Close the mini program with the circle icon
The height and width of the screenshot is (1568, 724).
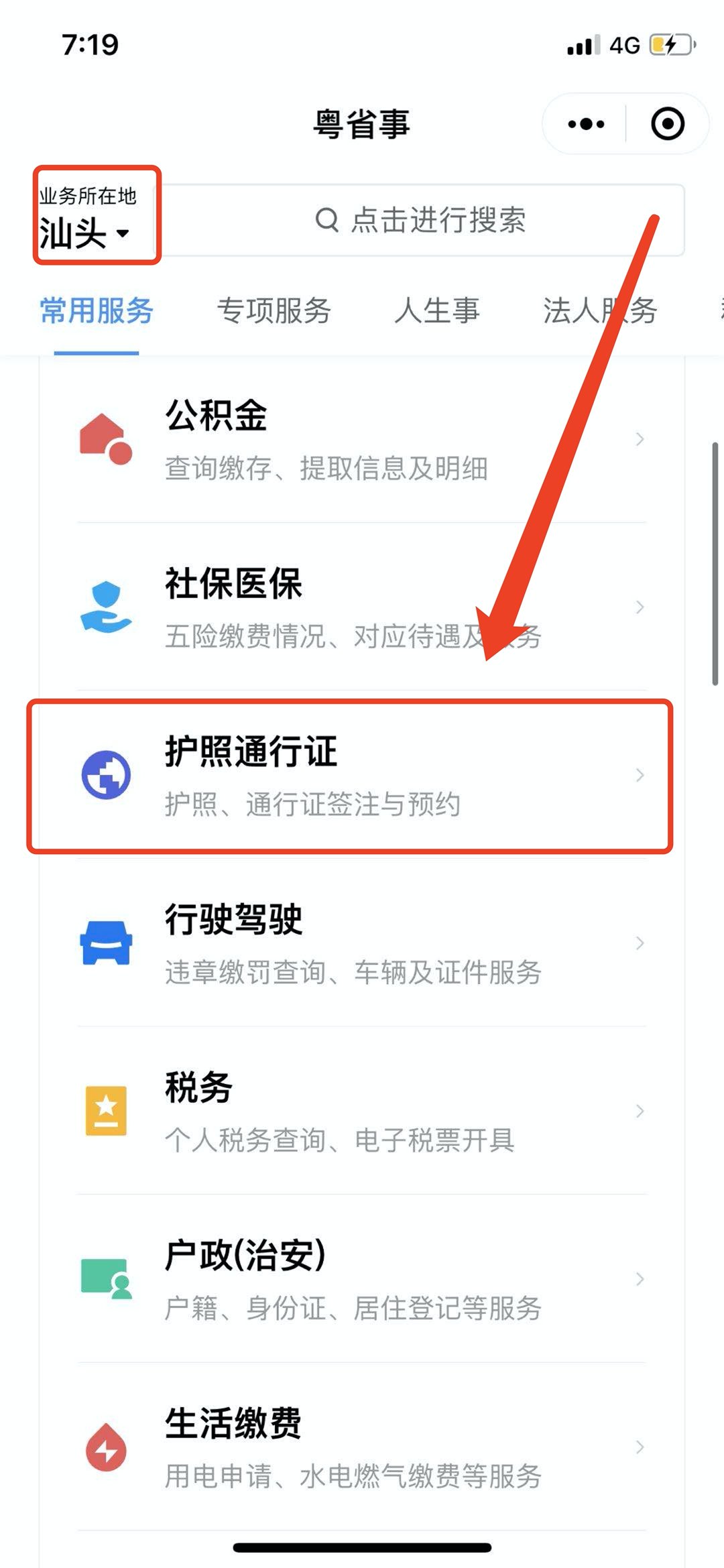click(x=667, y=124)
